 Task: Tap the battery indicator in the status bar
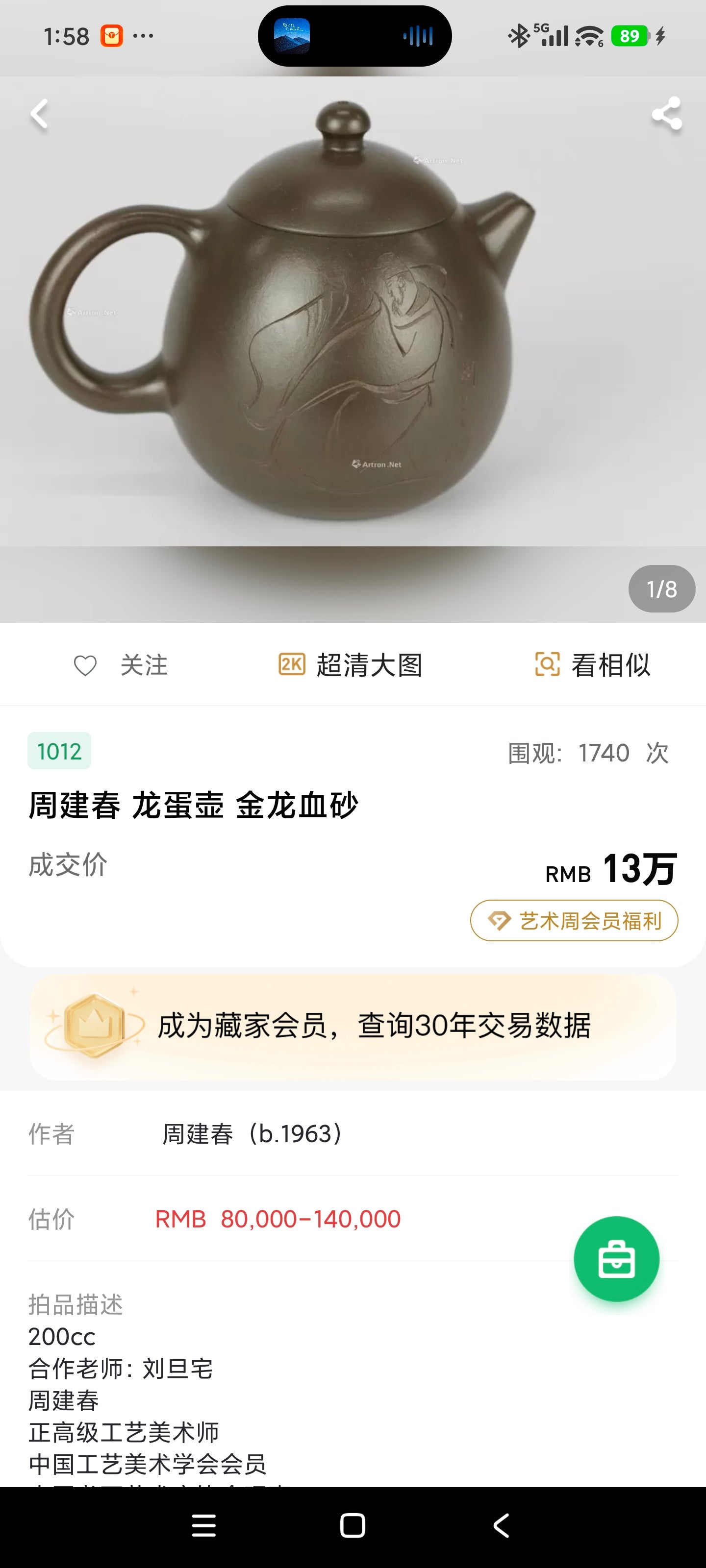630,37
